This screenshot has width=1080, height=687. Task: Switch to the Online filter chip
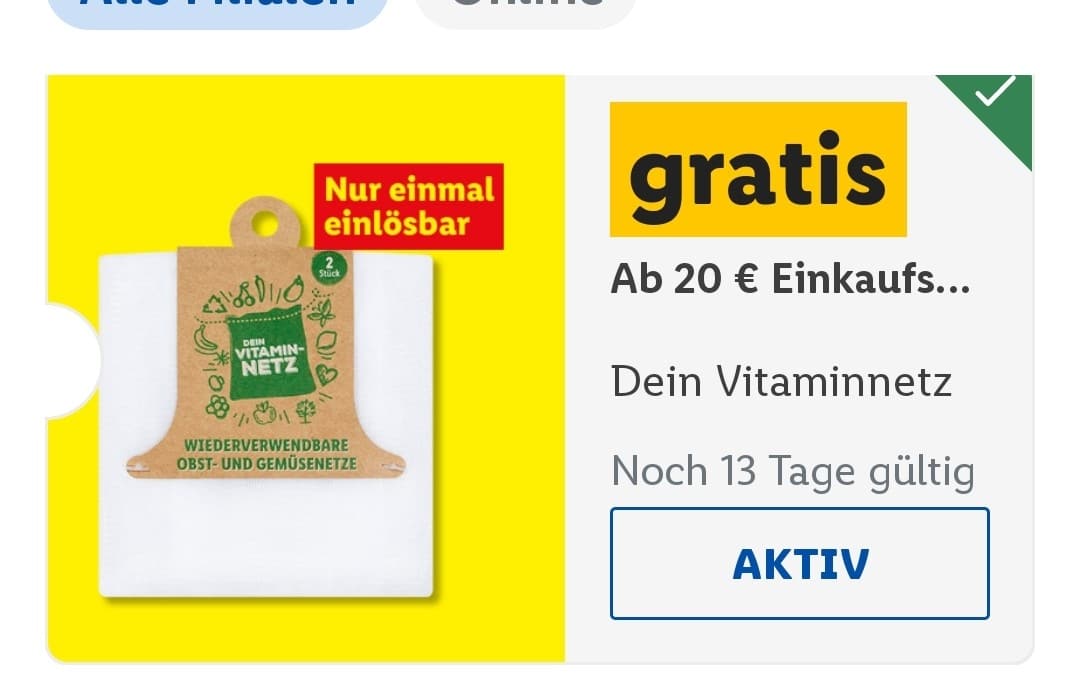click(x=526, y=8)
